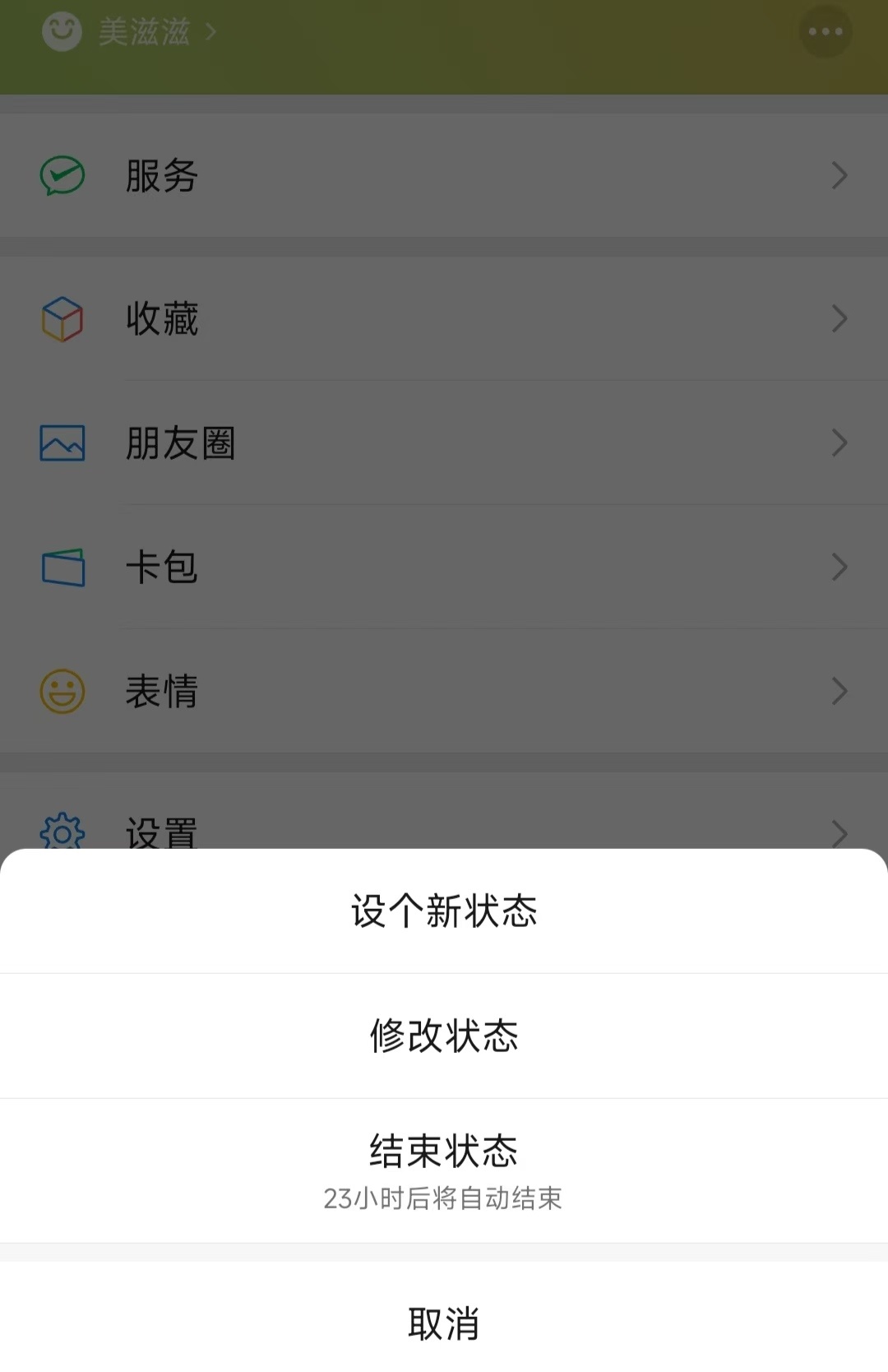
Task: Select 设个新状态 to set a new status
Action: point(444,911)
